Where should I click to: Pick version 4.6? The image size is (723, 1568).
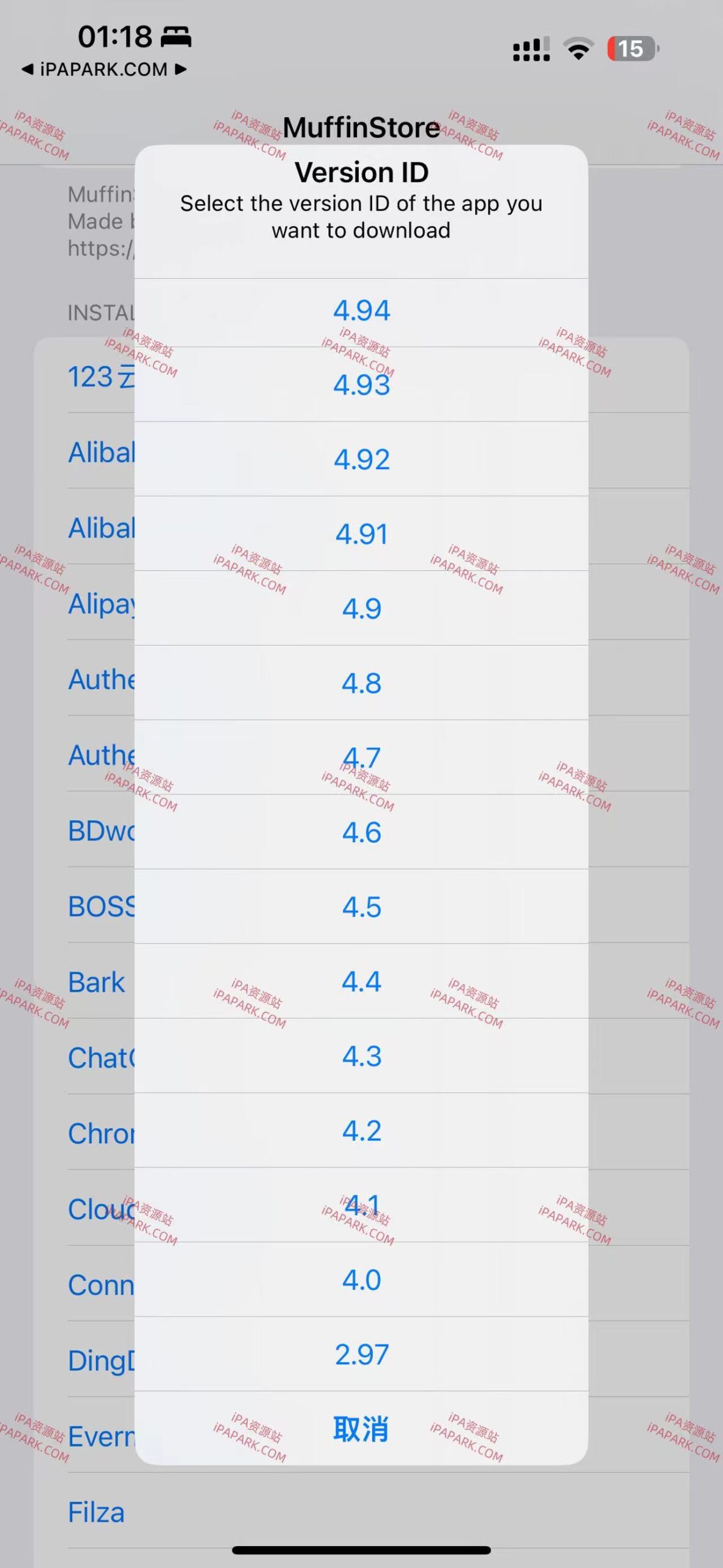(361, 832)
